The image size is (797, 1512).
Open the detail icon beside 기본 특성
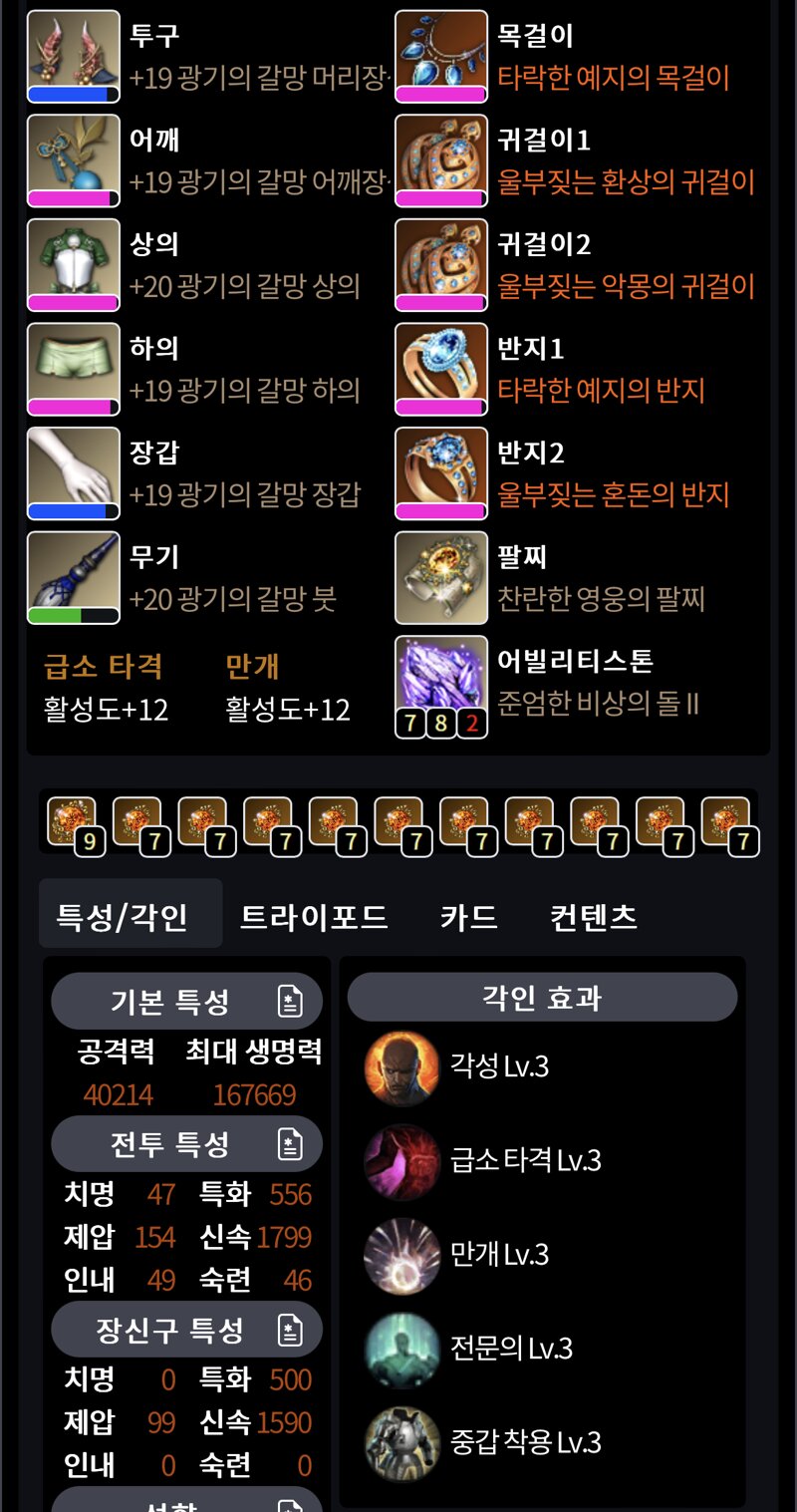[x=290, y=1002]
